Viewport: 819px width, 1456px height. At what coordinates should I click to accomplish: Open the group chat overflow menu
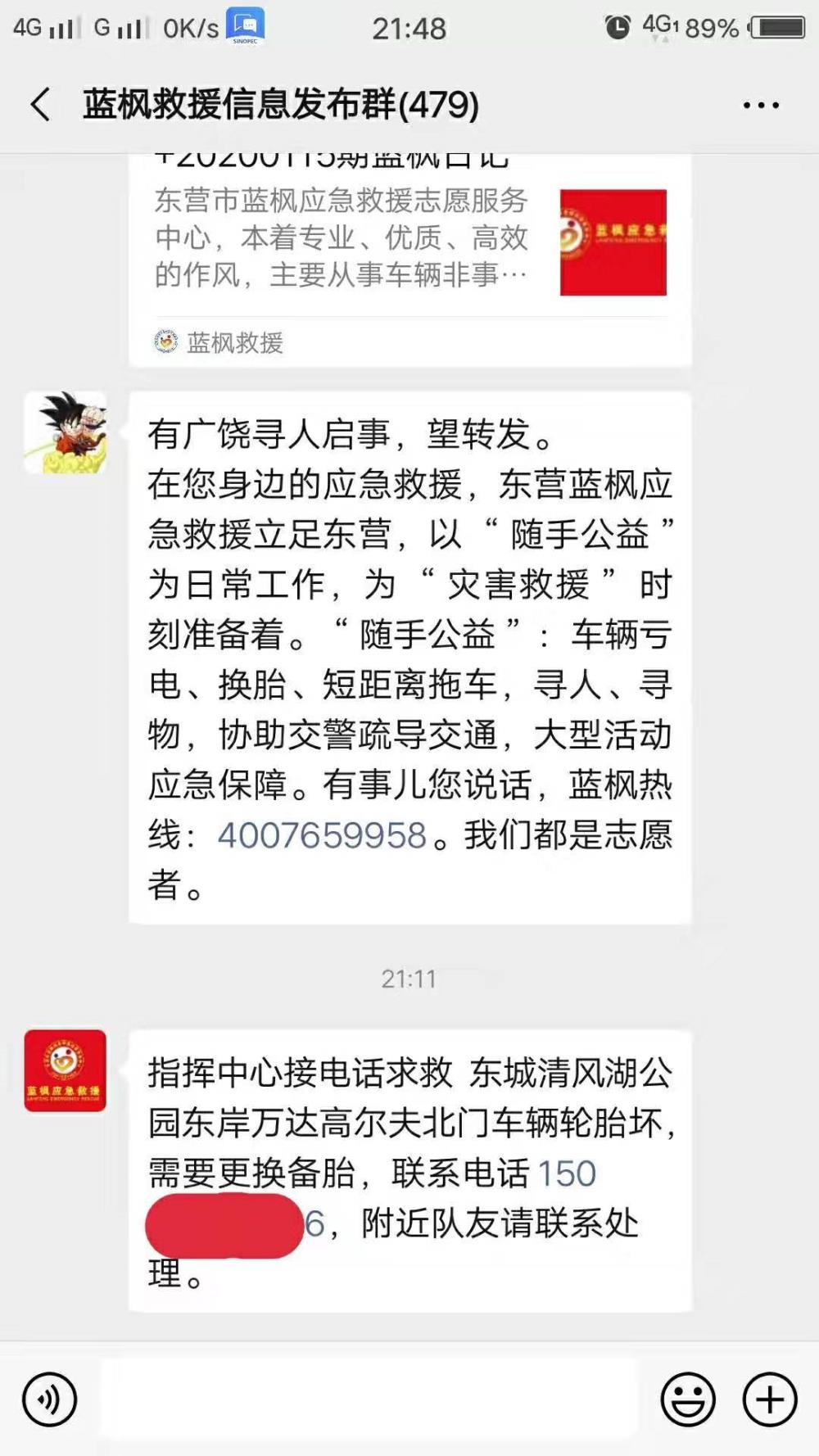coord(761,105)
